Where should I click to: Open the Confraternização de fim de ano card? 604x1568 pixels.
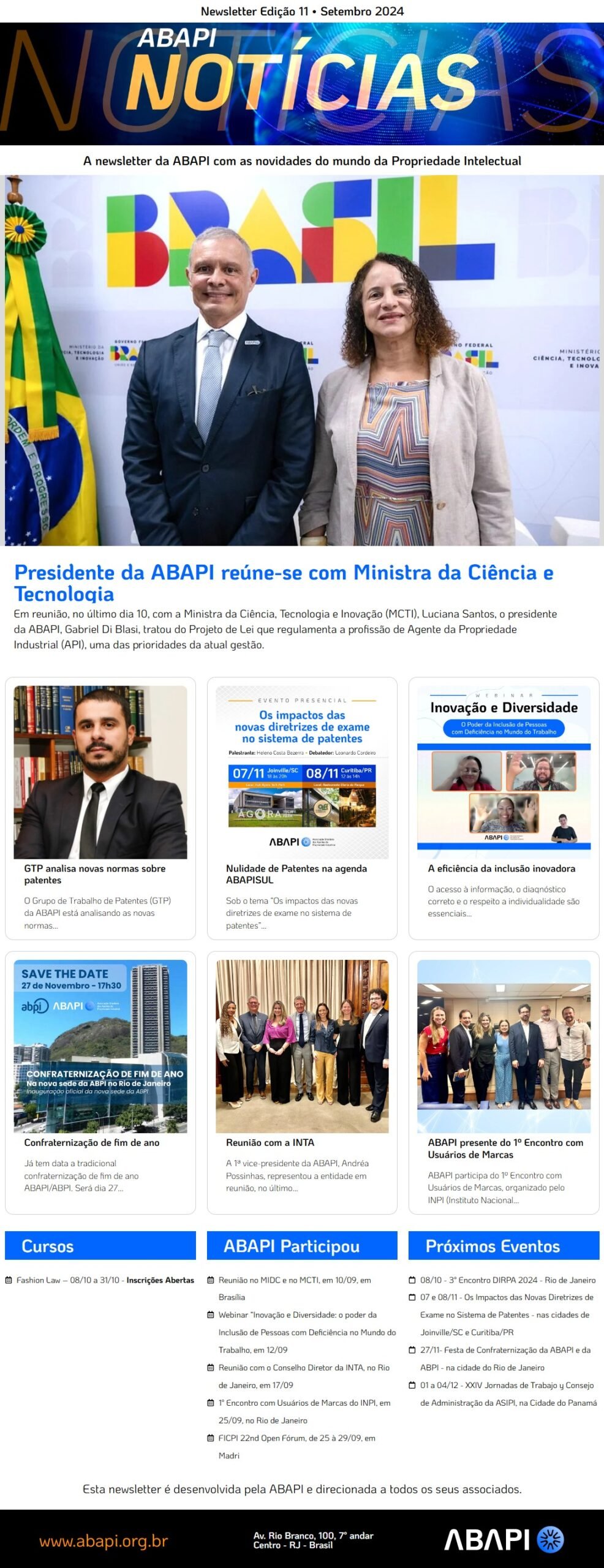pos(92,1142)
